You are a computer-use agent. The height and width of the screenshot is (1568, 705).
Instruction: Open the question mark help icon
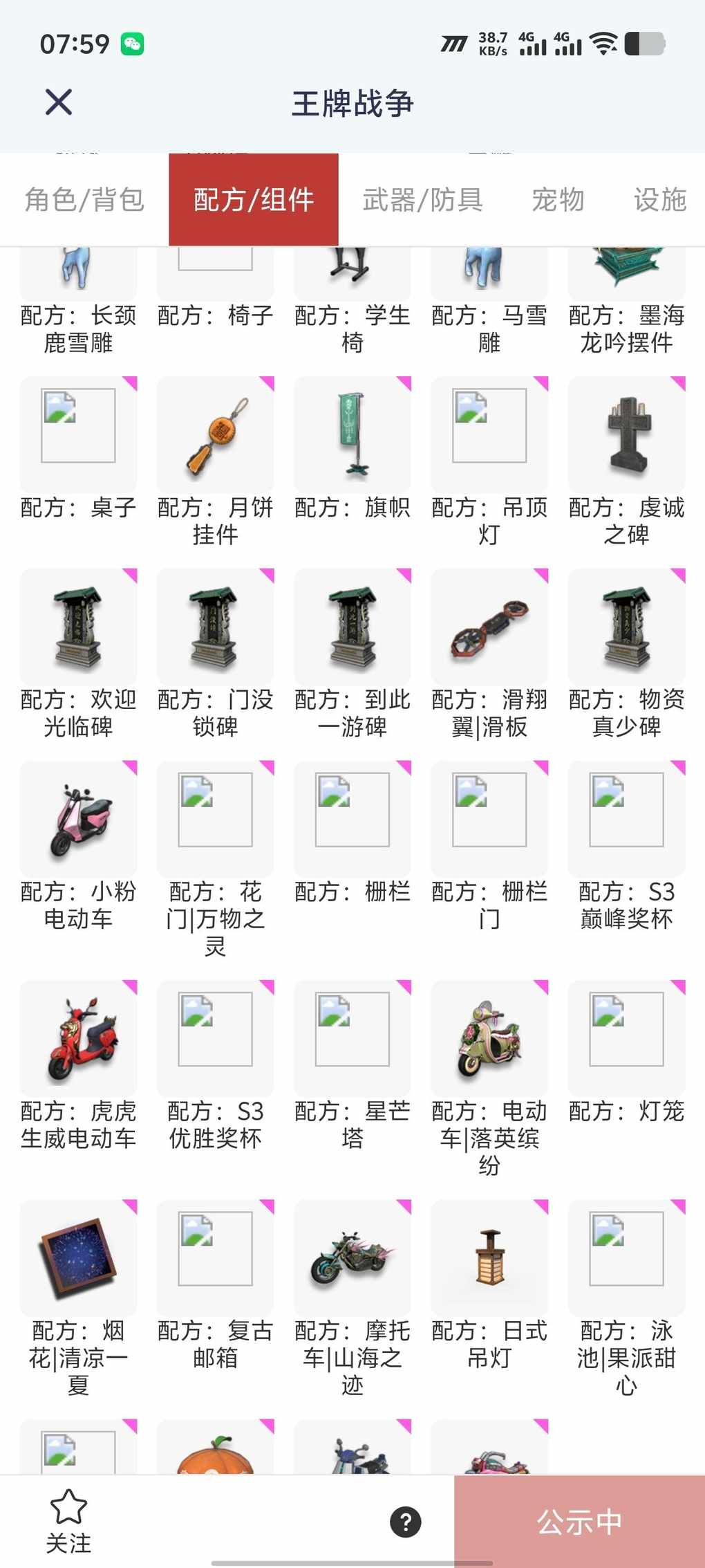tap(406, 1522)
